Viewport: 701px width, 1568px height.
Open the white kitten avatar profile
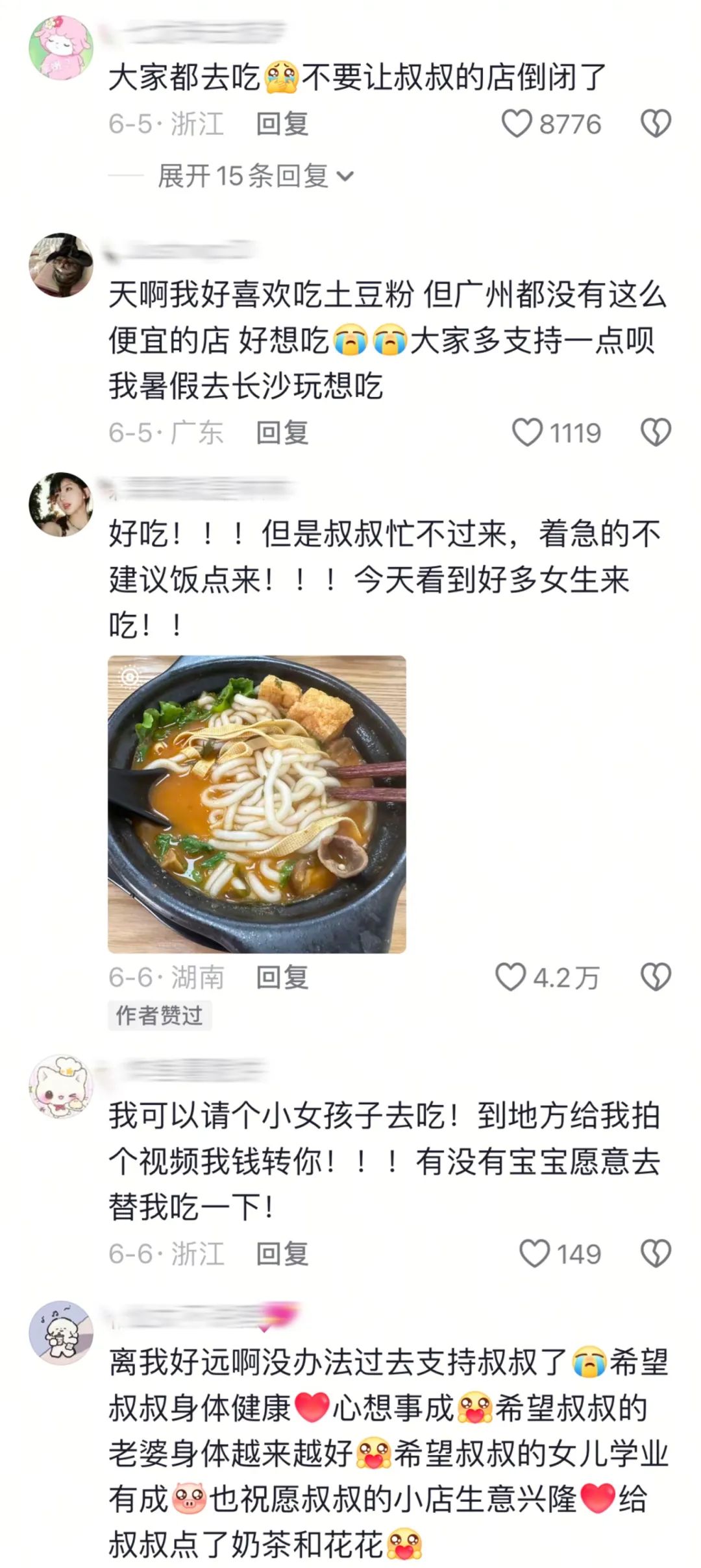61,1087
